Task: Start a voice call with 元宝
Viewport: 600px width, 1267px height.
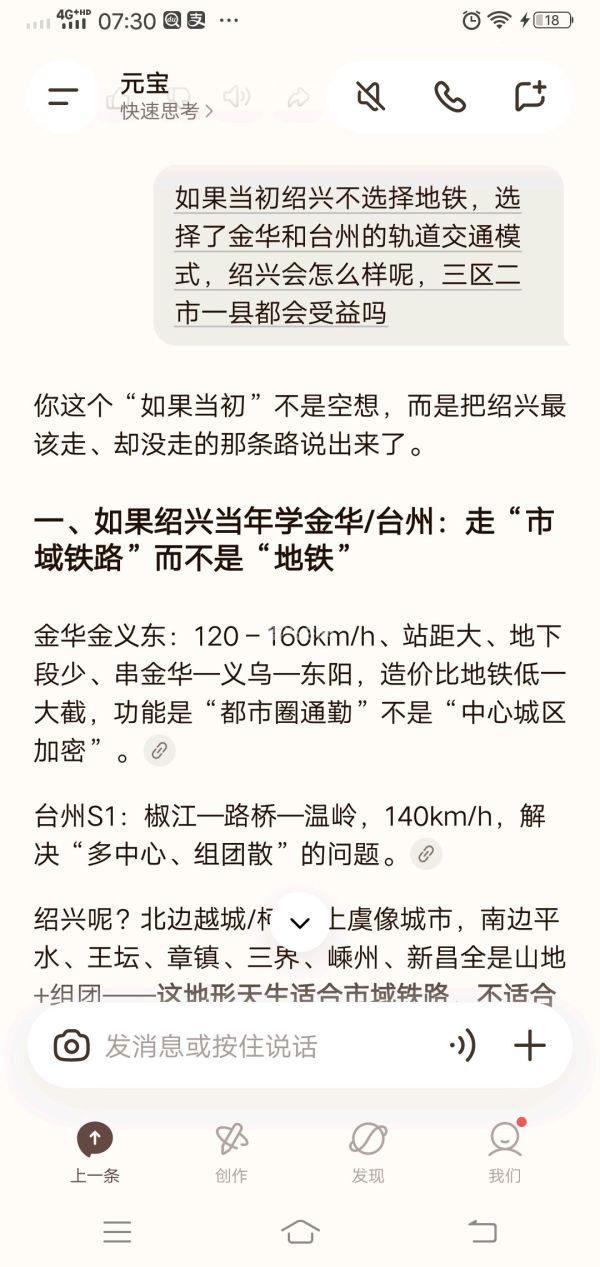Action: click(450, 96)
